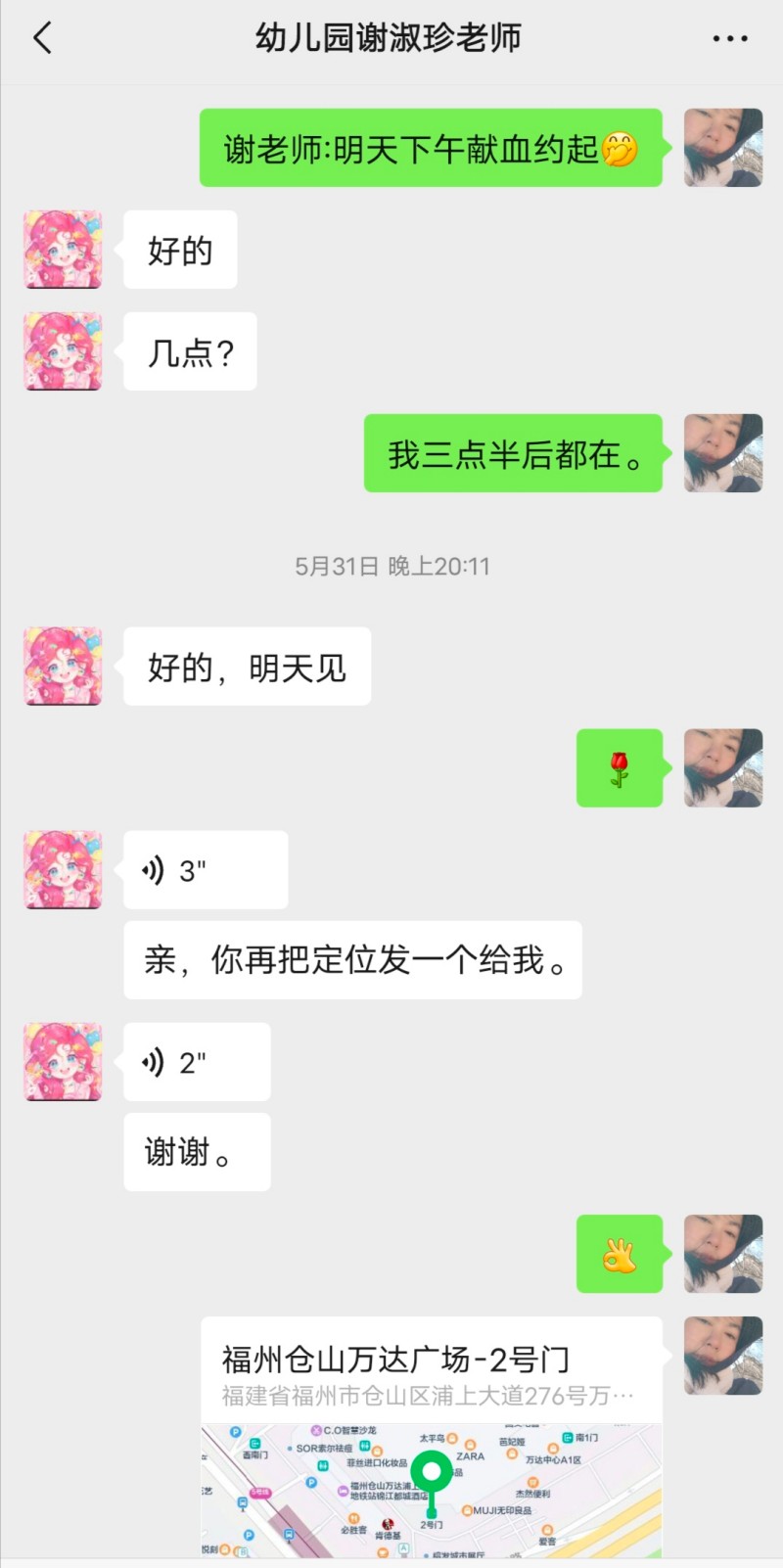This screenshot has width=783, height=1568.
Task: Open my avatar beside 我三点半后都在
Action: click(722, 453)
